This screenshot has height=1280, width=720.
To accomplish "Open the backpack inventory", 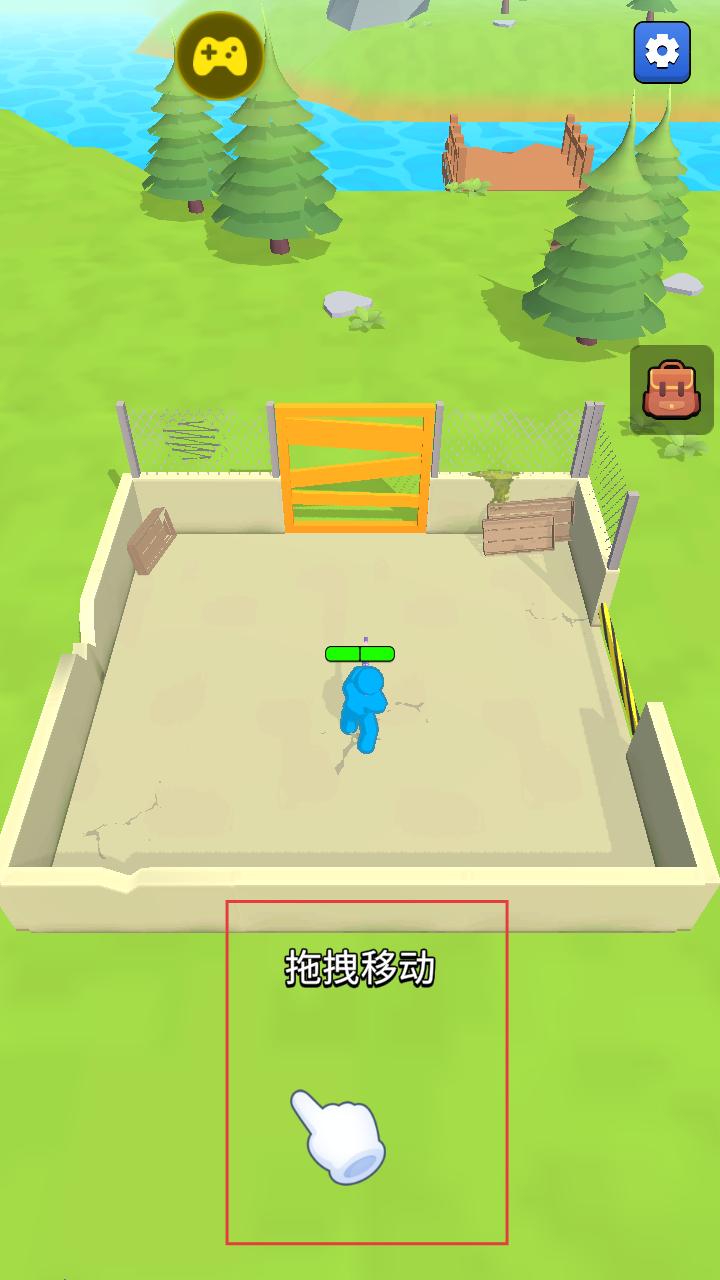I will point(672,390).
